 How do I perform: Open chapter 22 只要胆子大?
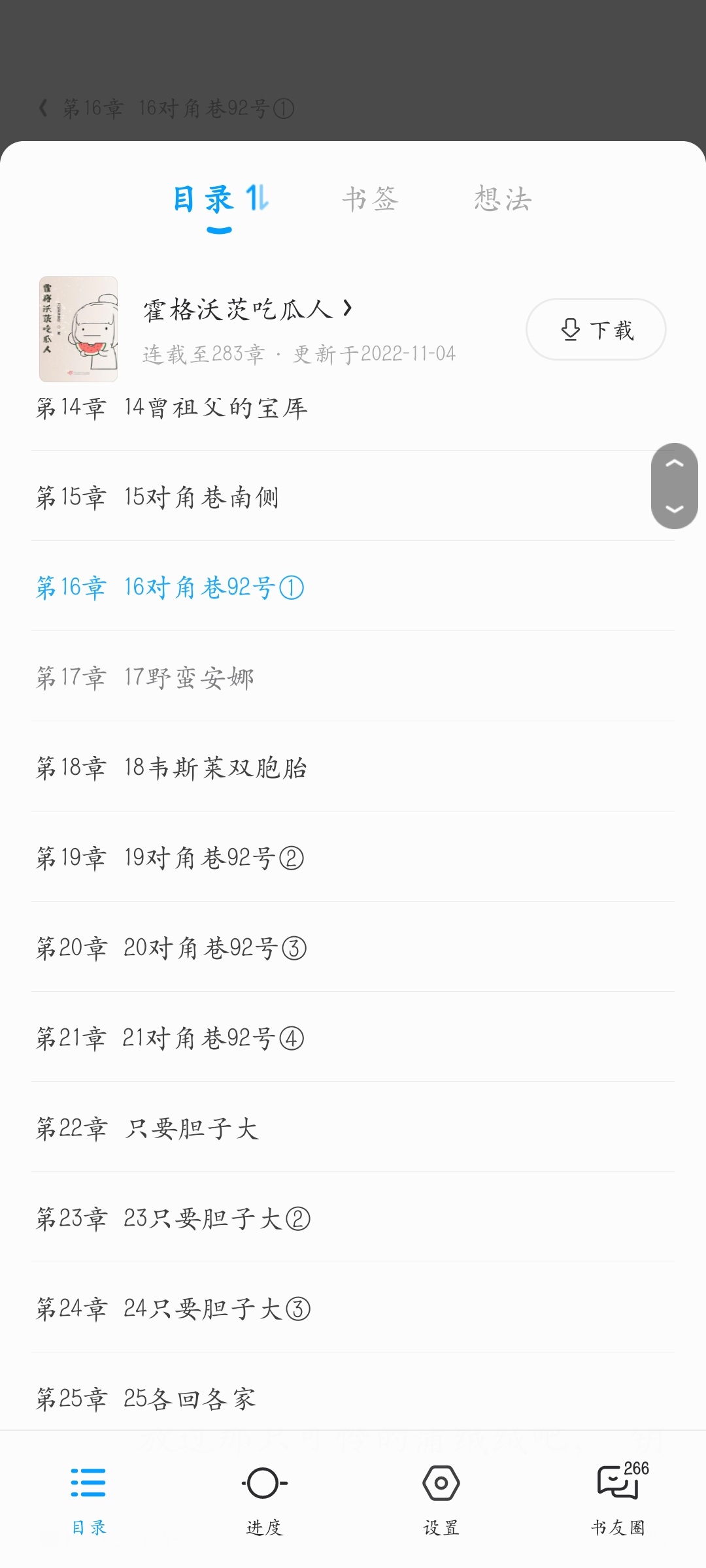pyautogui.click(x=353, y=1128)
